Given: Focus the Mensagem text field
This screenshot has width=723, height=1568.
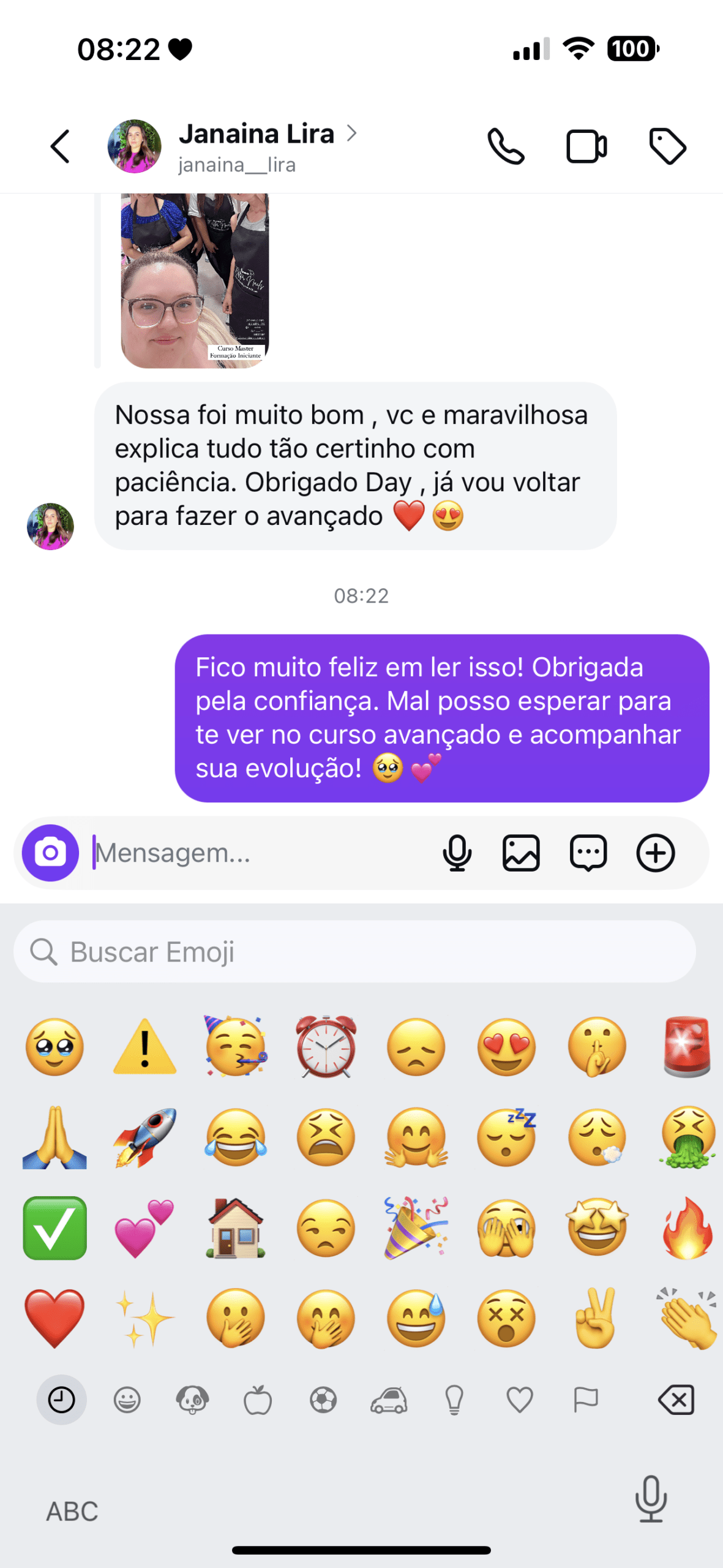Looking at the screenshot, I should (x=257, y=853).
